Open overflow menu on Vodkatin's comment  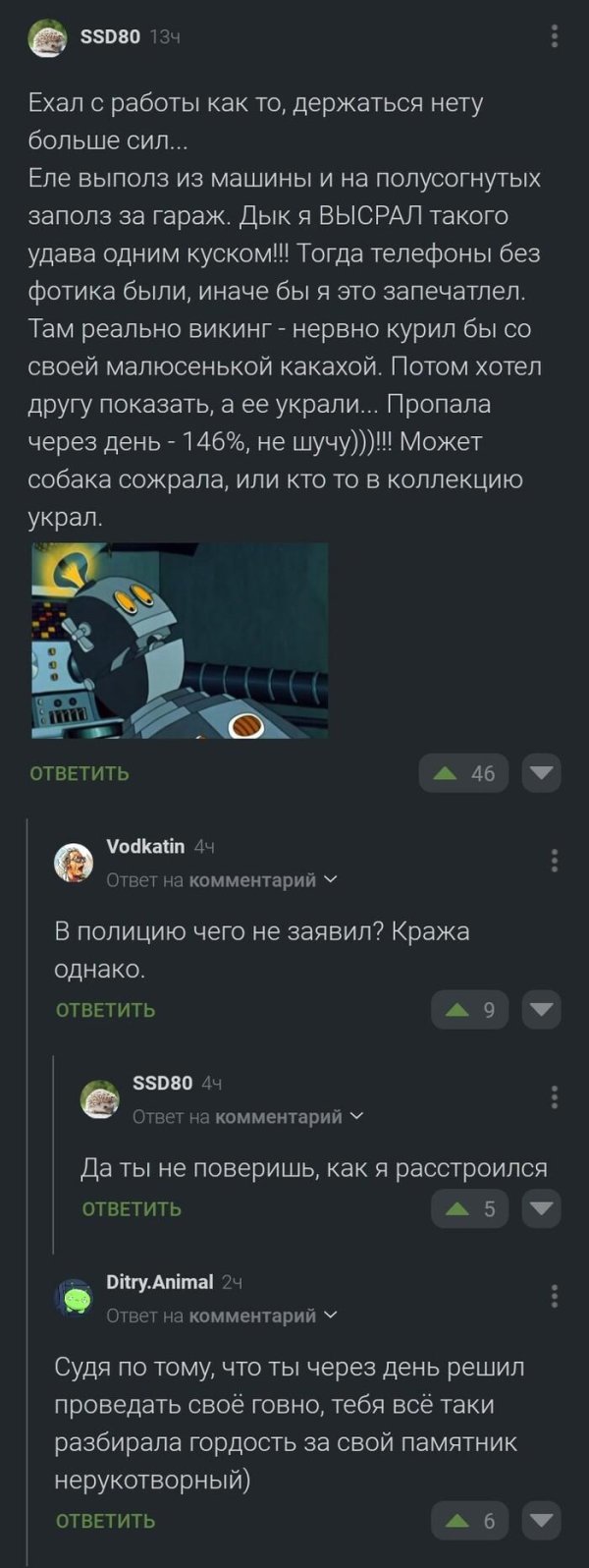(555, 861)
